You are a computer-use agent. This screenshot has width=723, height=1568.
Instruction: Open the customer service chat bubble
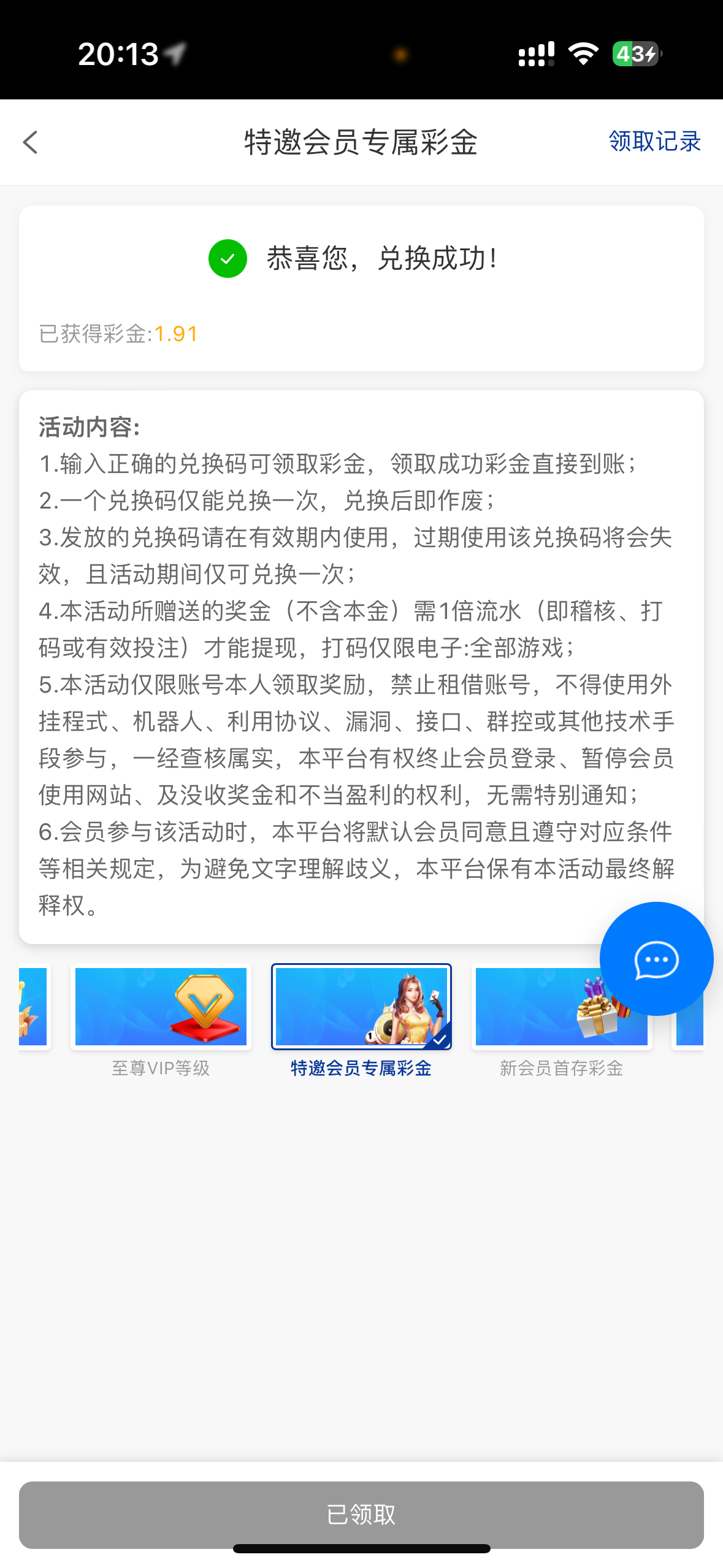[656, 959]
